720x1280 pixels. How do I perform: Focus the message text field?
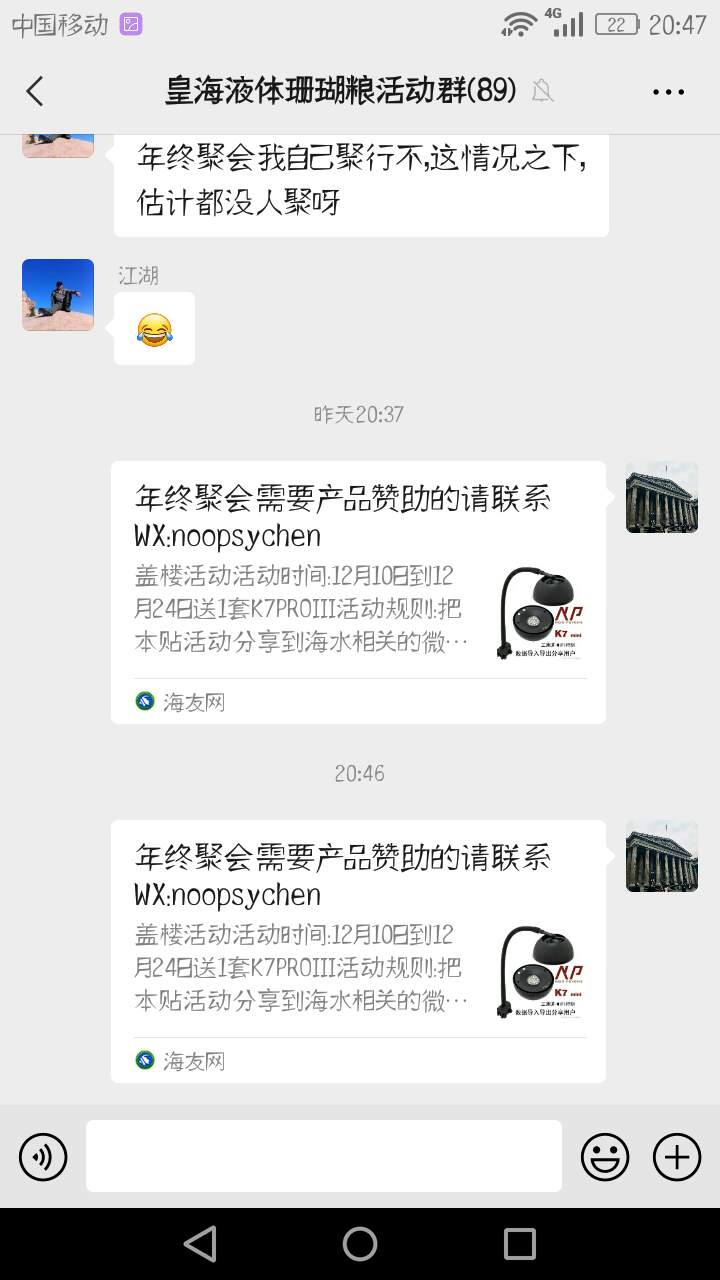coord(323,1156)
